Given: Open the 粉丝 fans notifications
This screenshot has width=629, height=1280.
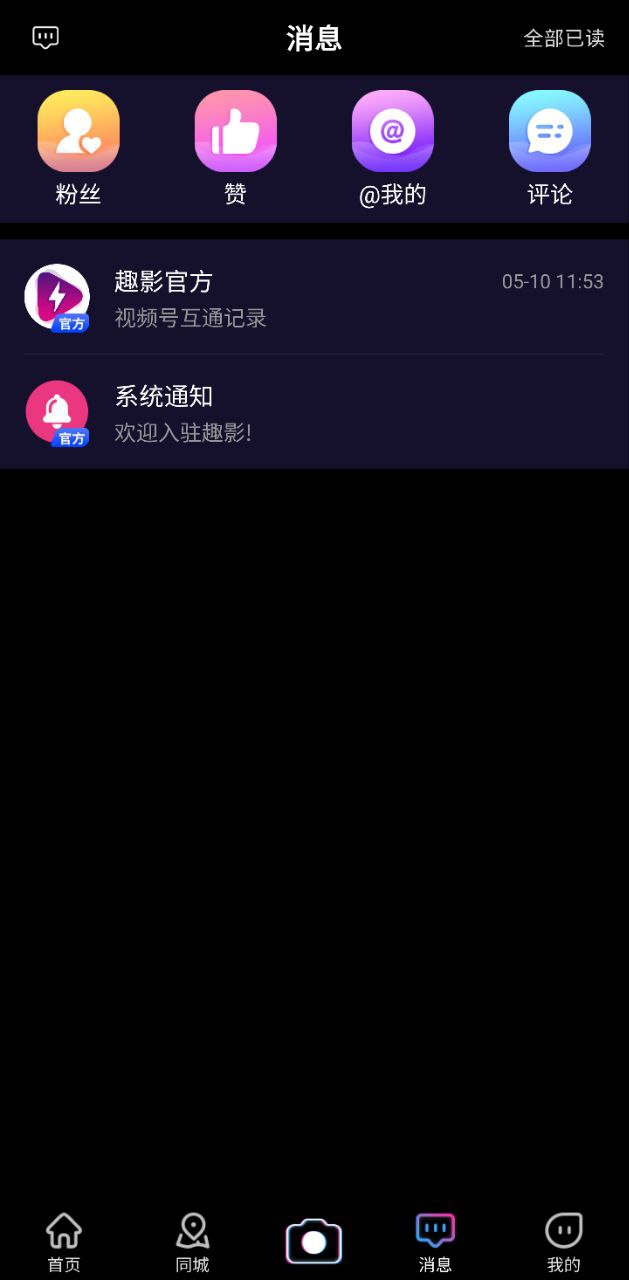Looking at the screenshot, I should (78, 148).
